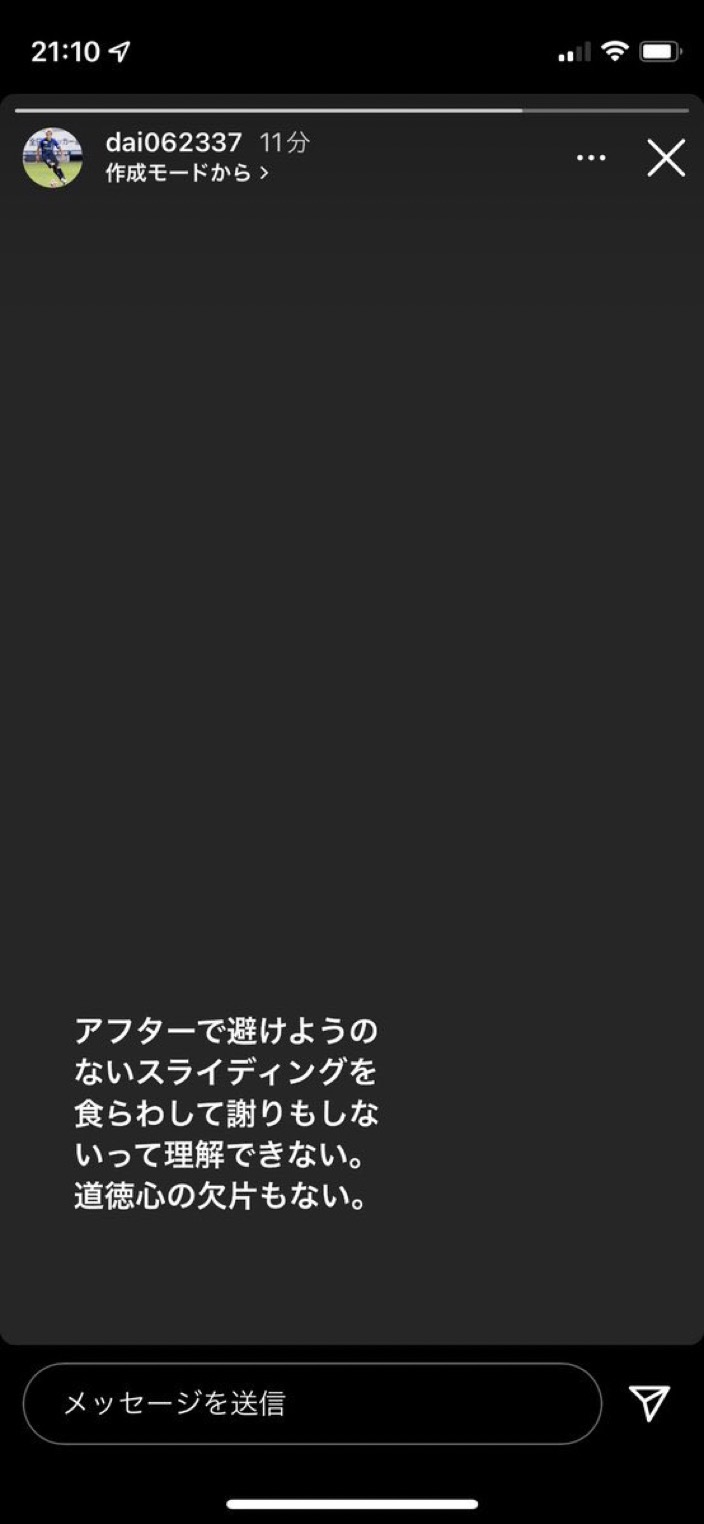
Task: Close the story with the X button
Action: [x=665, y=158]
